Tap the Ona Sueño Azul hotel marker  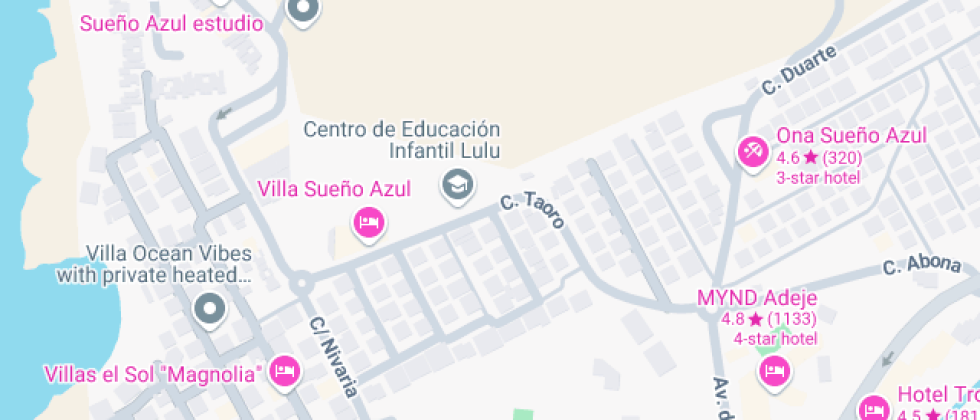tap(751, 152)
